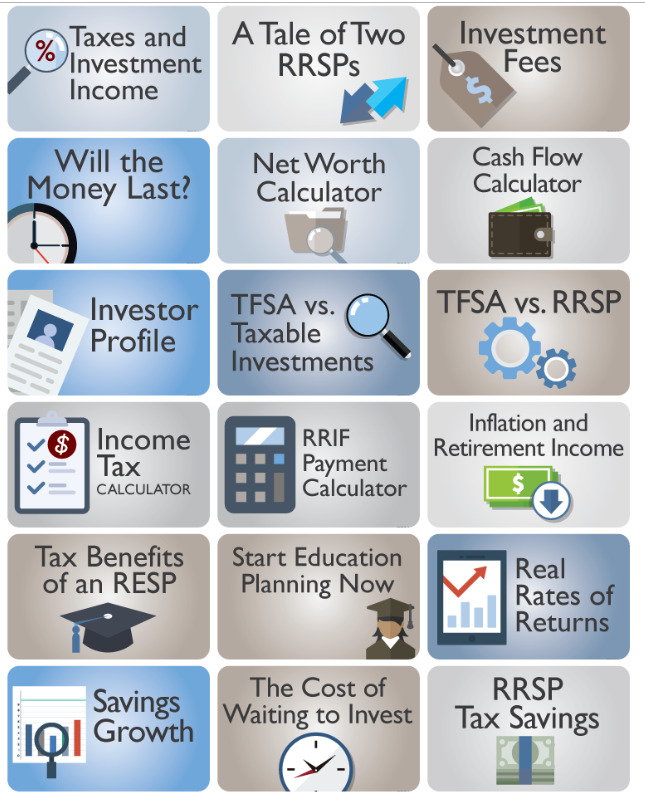The image size is (645, 795).
Task: Open TFSA vs. Taxable Investments
Action: click(318, 332)
